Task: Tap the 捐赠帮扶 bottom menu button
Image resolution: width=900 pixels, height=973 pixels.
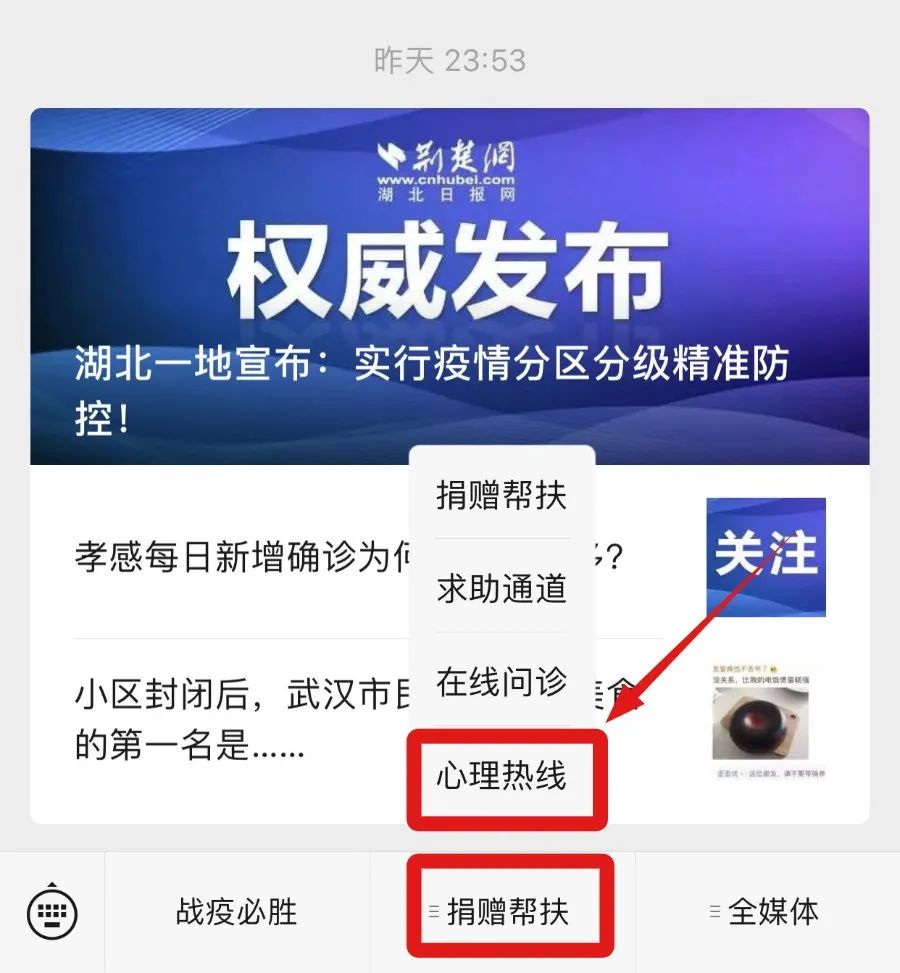Action: 507,912
